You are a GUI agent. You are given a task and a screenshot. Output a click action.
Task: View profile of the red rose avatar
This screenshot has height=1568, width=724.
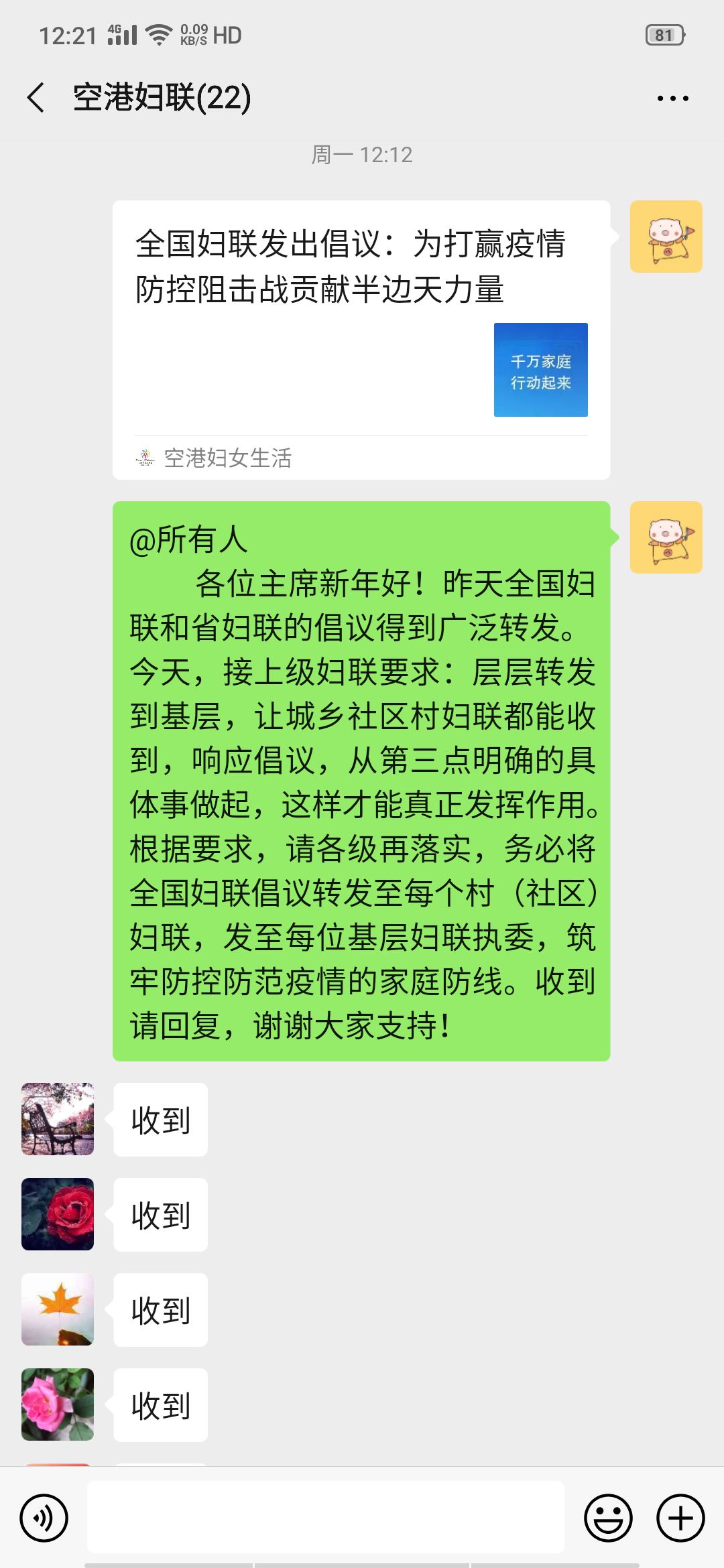click(58, 1214)
